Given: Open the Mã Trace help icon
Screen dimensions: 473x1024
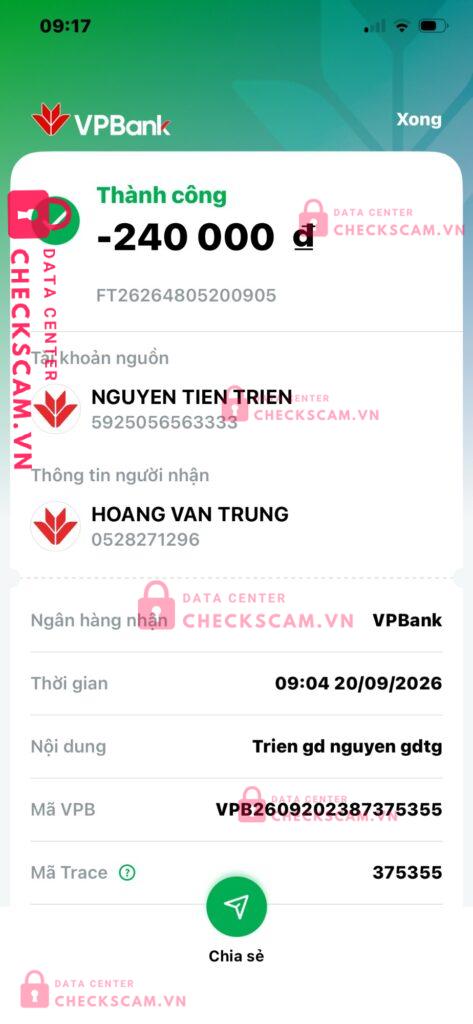Looking at the screenshot, I should pyautogui.click(x=127, y=872).
